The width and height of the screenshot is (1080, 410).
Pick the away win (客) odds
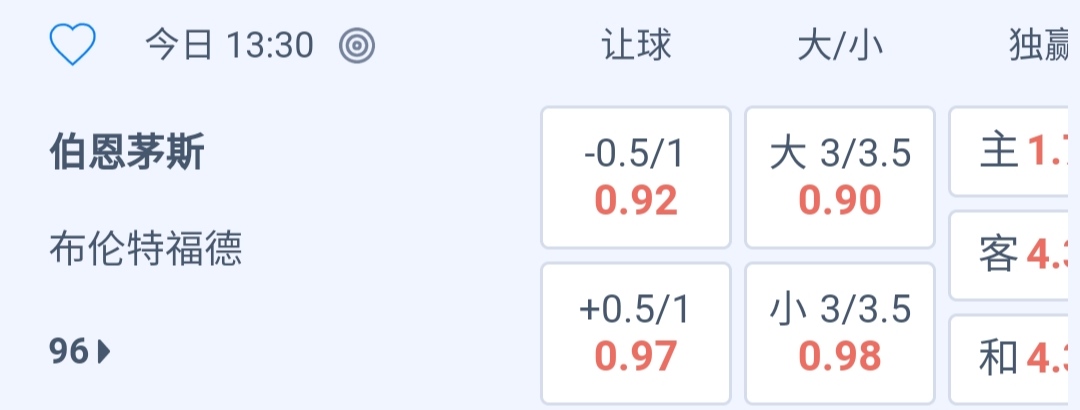click(1014, 255)
